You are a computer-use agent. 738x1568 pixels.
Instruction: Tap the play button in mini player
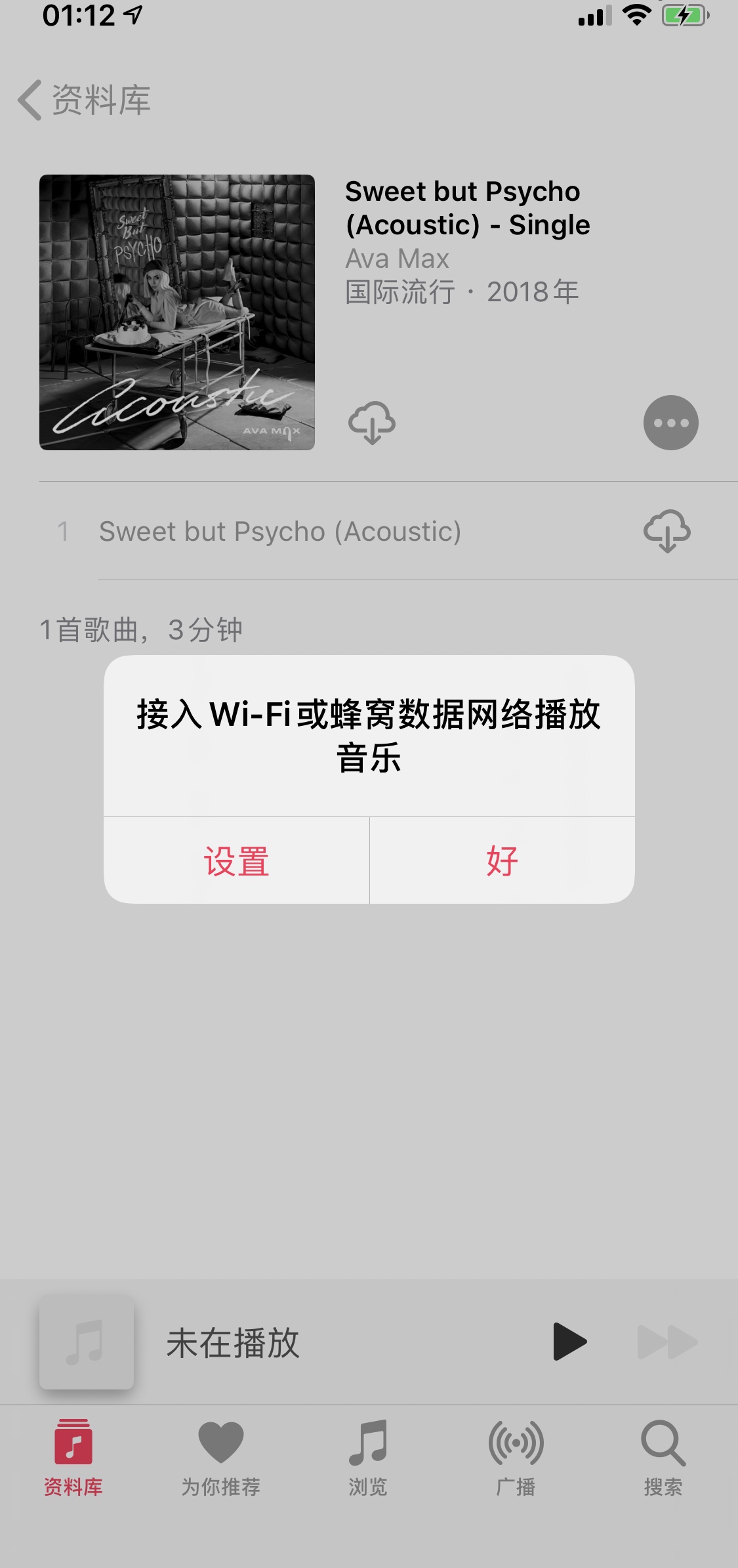pyautogui.click(x=569, y=1342)
